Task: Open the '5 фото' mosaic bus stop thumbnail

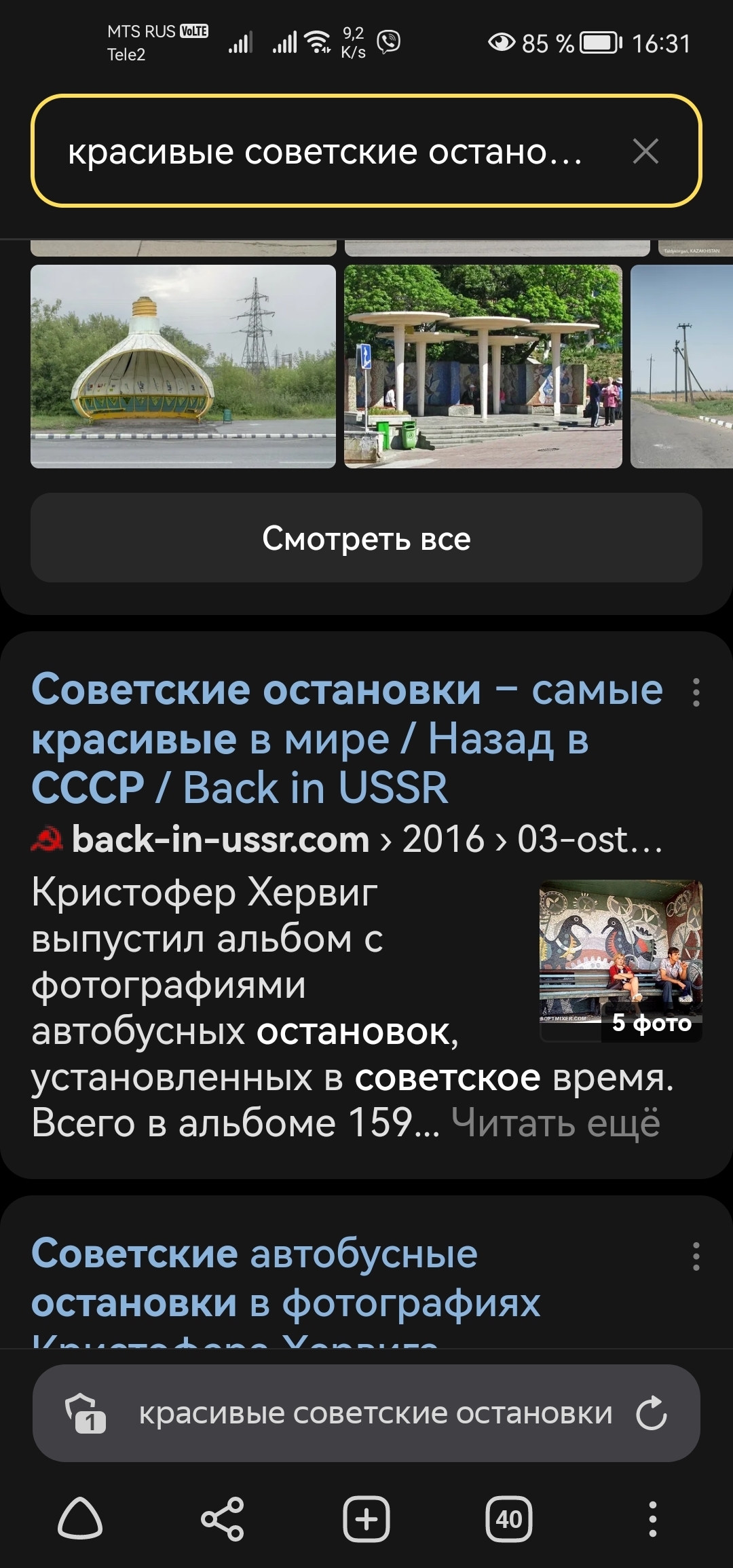Action: coord(620,960)
